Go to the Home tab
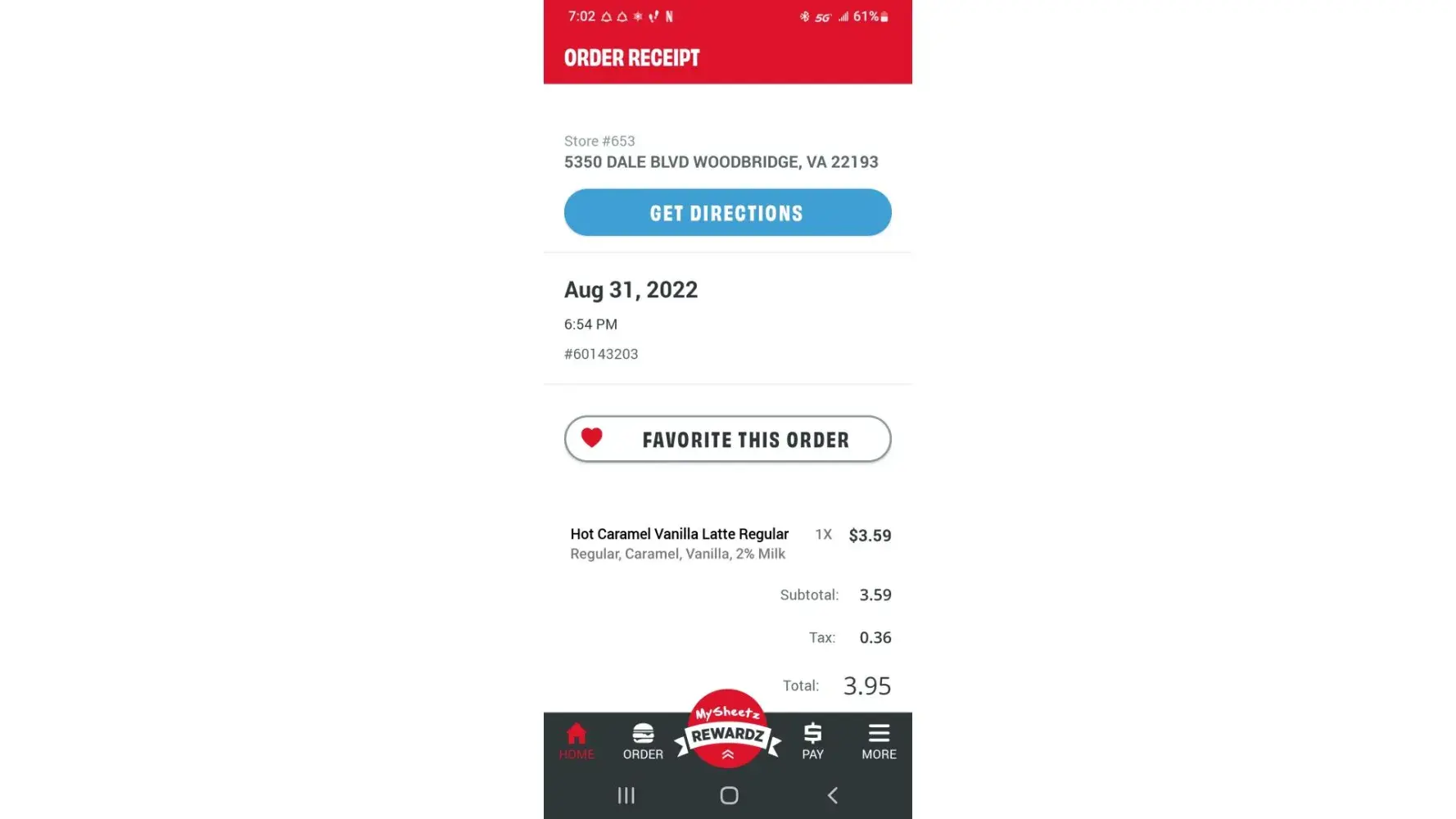Viewport: 1456px width, 819px height. tap(577, 741)
